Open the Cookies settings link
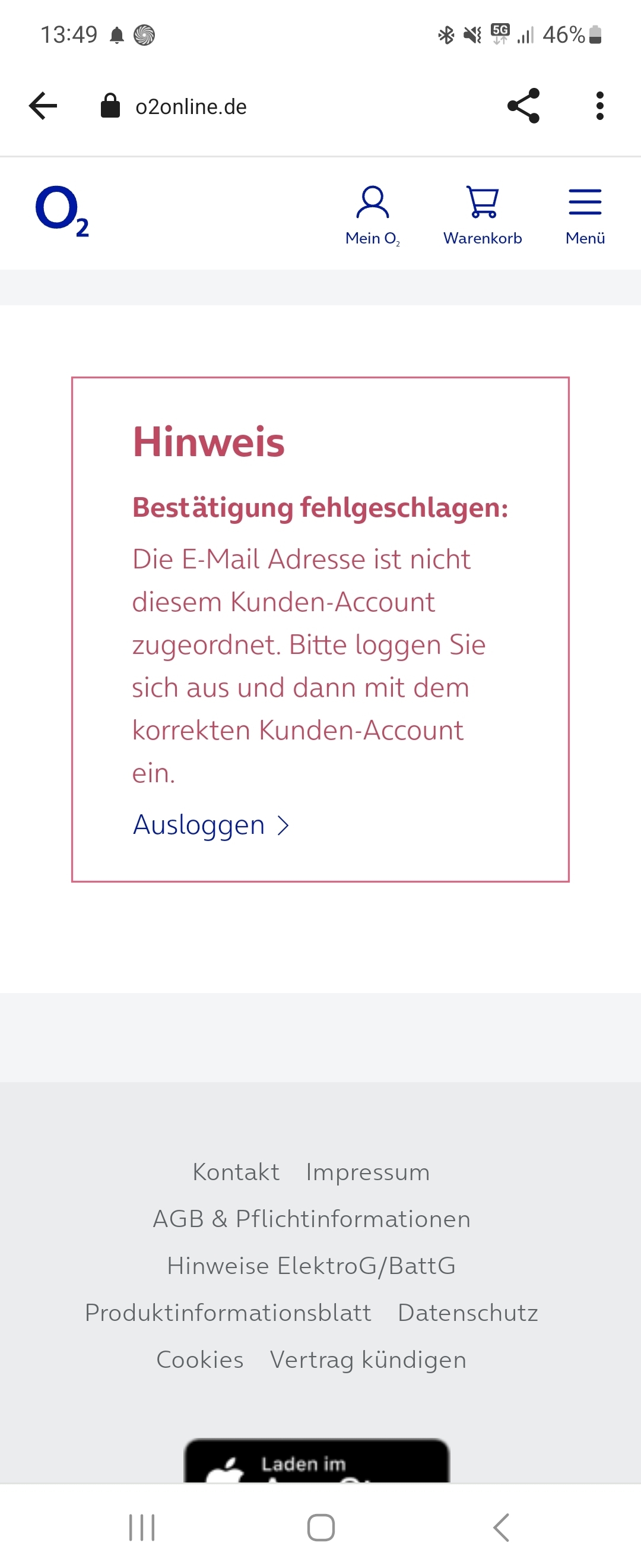 tap(200, 1359)
